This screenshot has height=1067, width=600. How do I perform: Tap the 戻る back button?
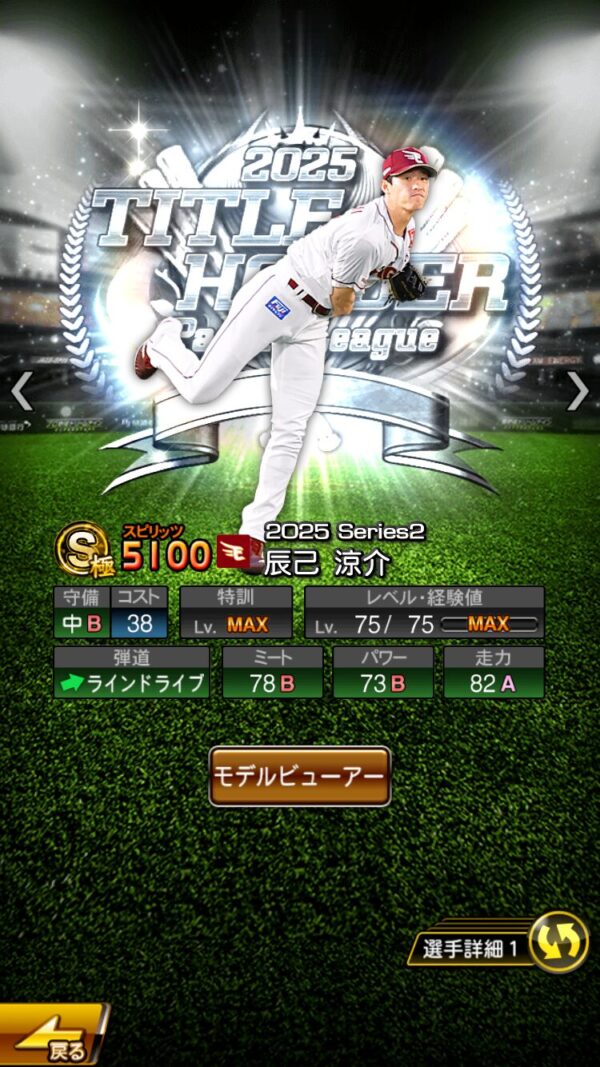point(51,1038)
